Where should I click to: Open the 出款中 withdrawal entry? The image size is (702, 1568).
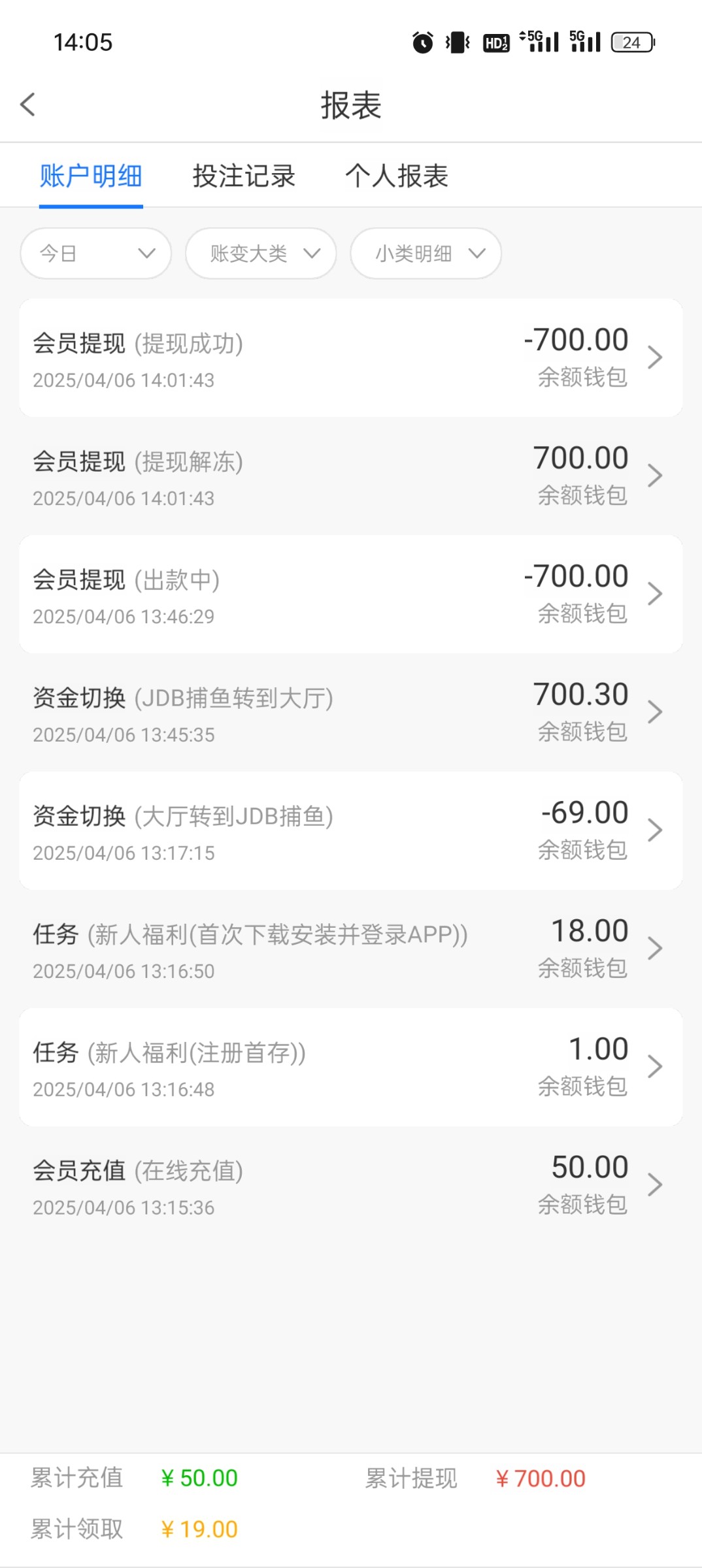[351, 595]
